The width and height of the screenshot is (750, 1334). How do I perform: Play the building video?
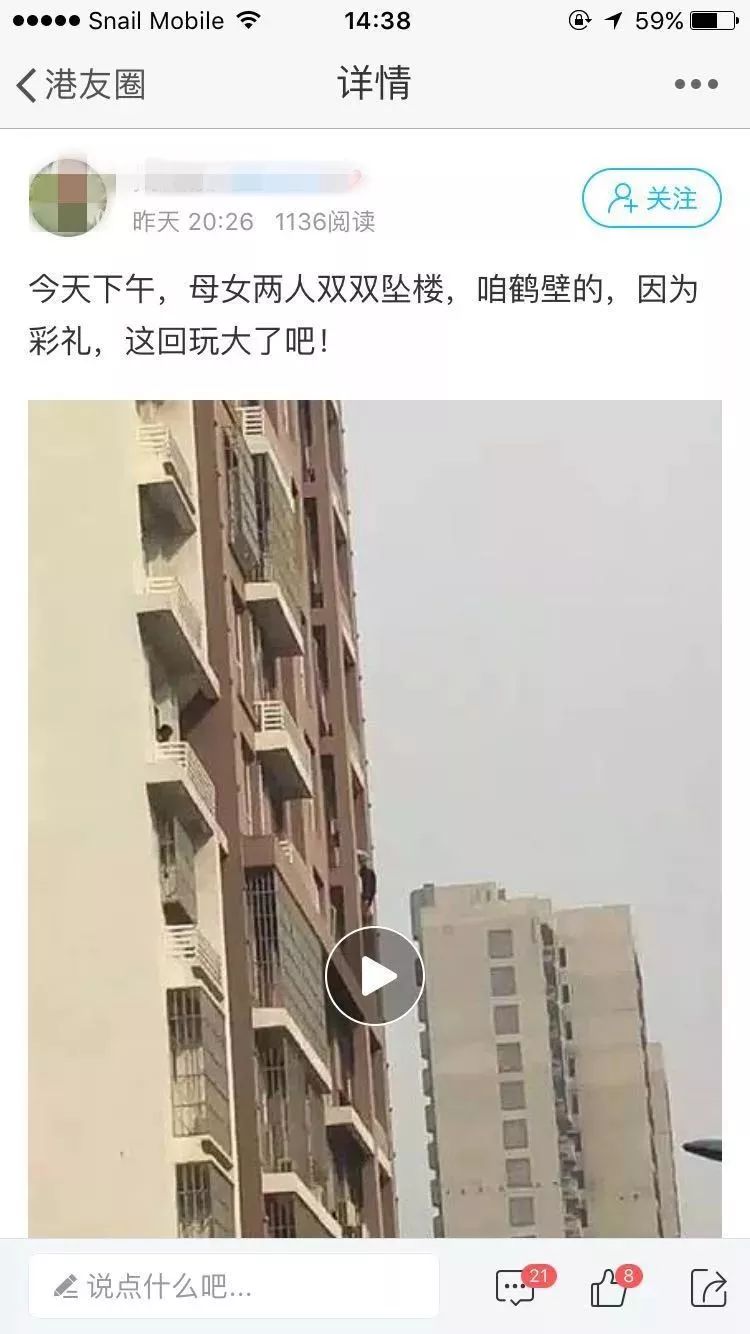pyautogui.click(x=375, y=975)
